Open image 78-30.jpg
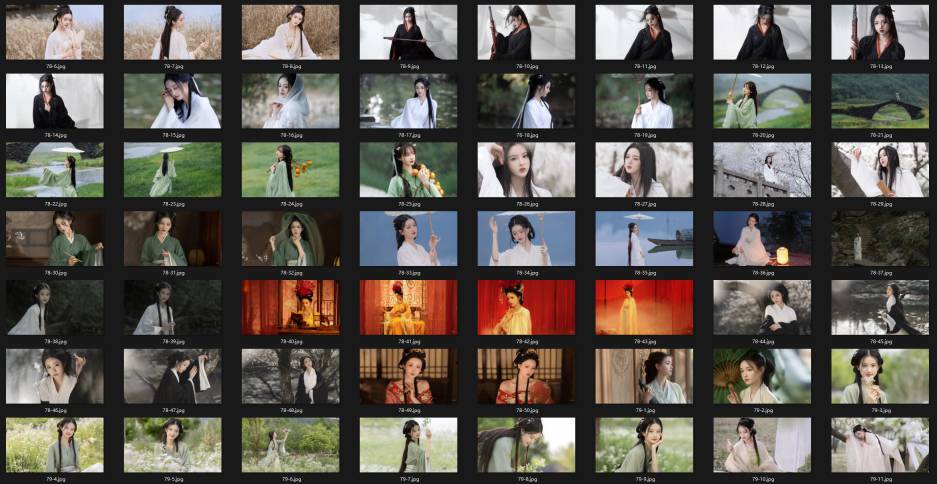The image size is (937, 484). 54,238
